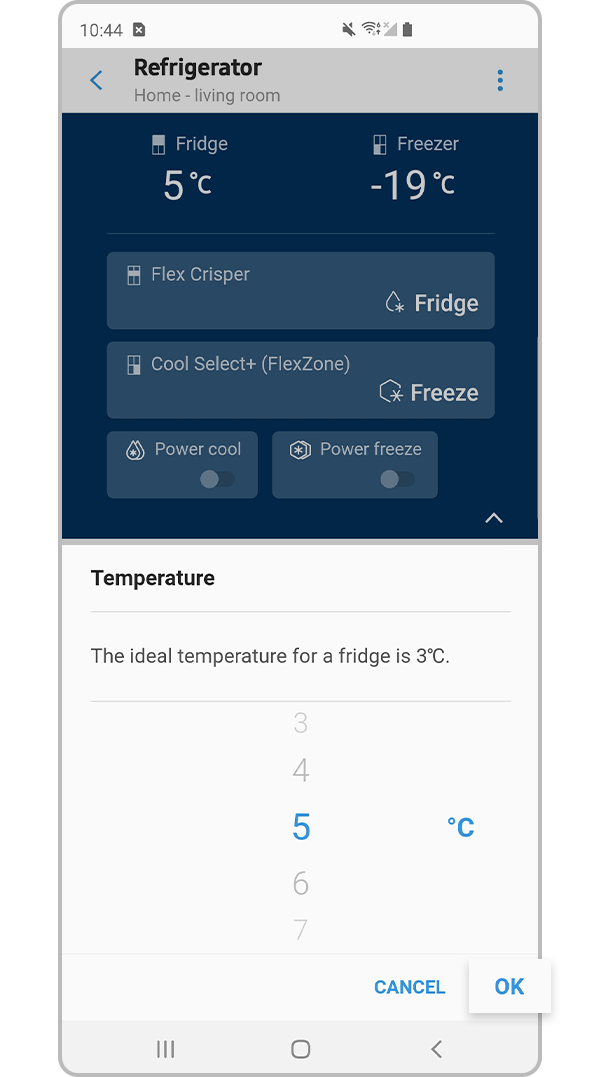This screenshot has width=600, height=1077.
Task: Go to the home screen
Action: click(x=300, y=1049)
